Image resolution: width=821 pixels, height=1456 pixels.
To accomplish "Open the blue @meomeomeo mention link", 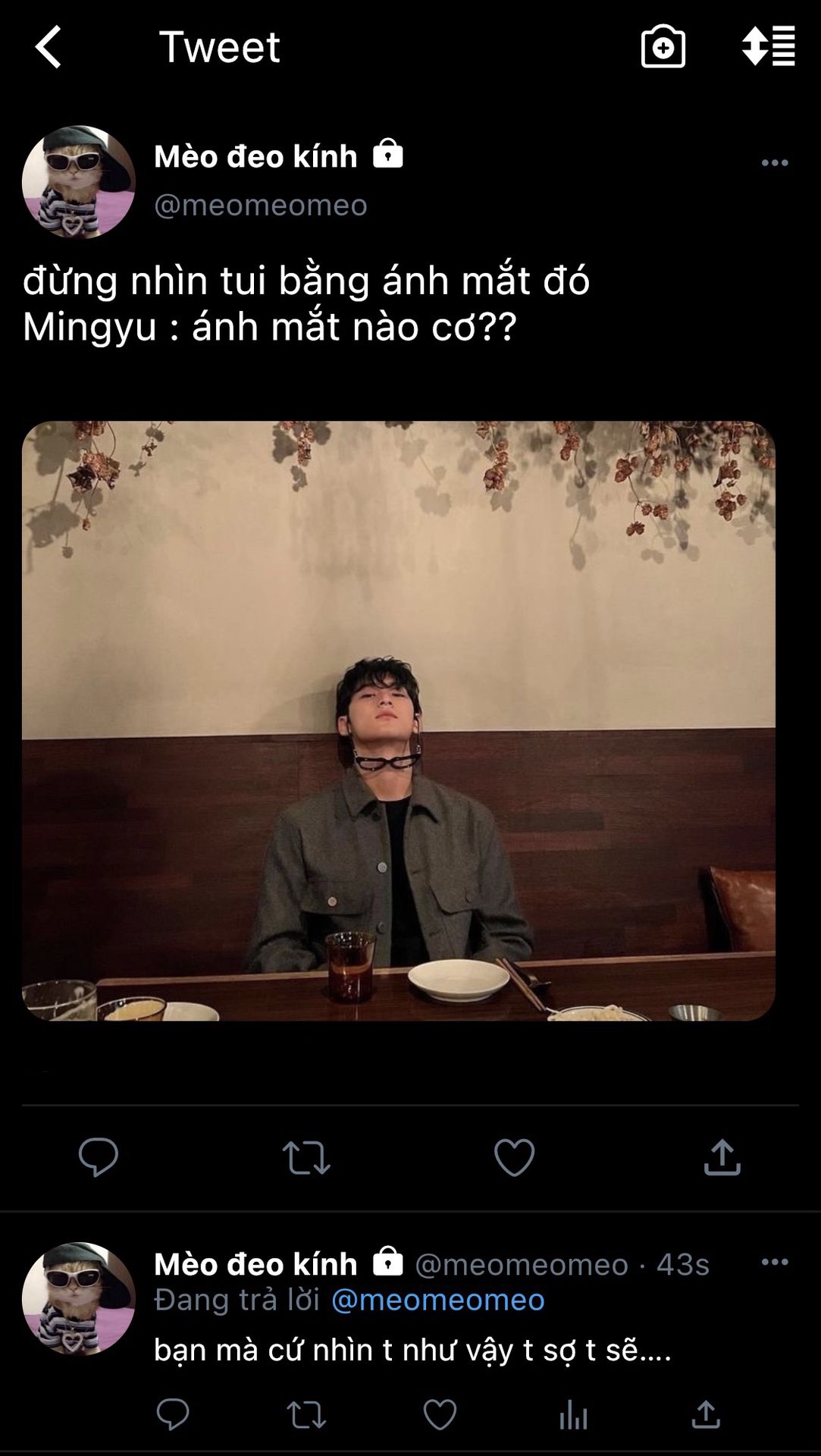I will point(438,1300).
